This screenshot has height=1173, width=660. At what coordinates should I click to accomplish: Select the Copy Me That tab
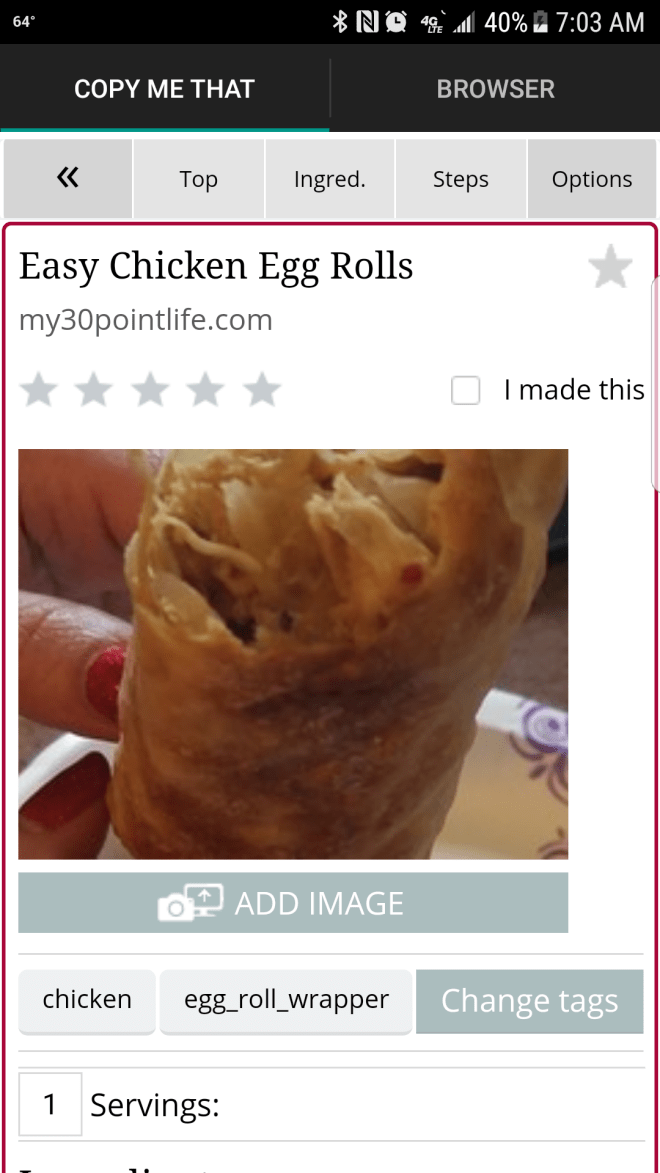[164, 89]
